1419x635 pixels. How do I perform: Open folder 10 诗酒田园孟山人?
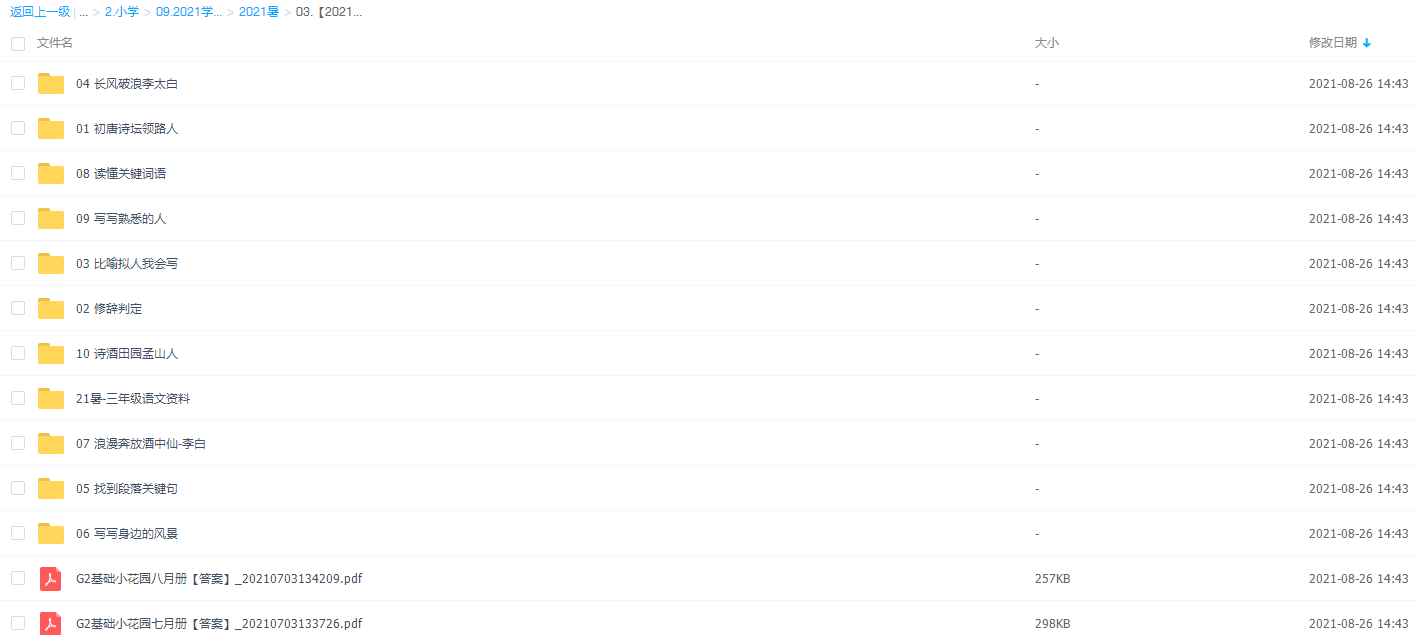coord(127,354)
